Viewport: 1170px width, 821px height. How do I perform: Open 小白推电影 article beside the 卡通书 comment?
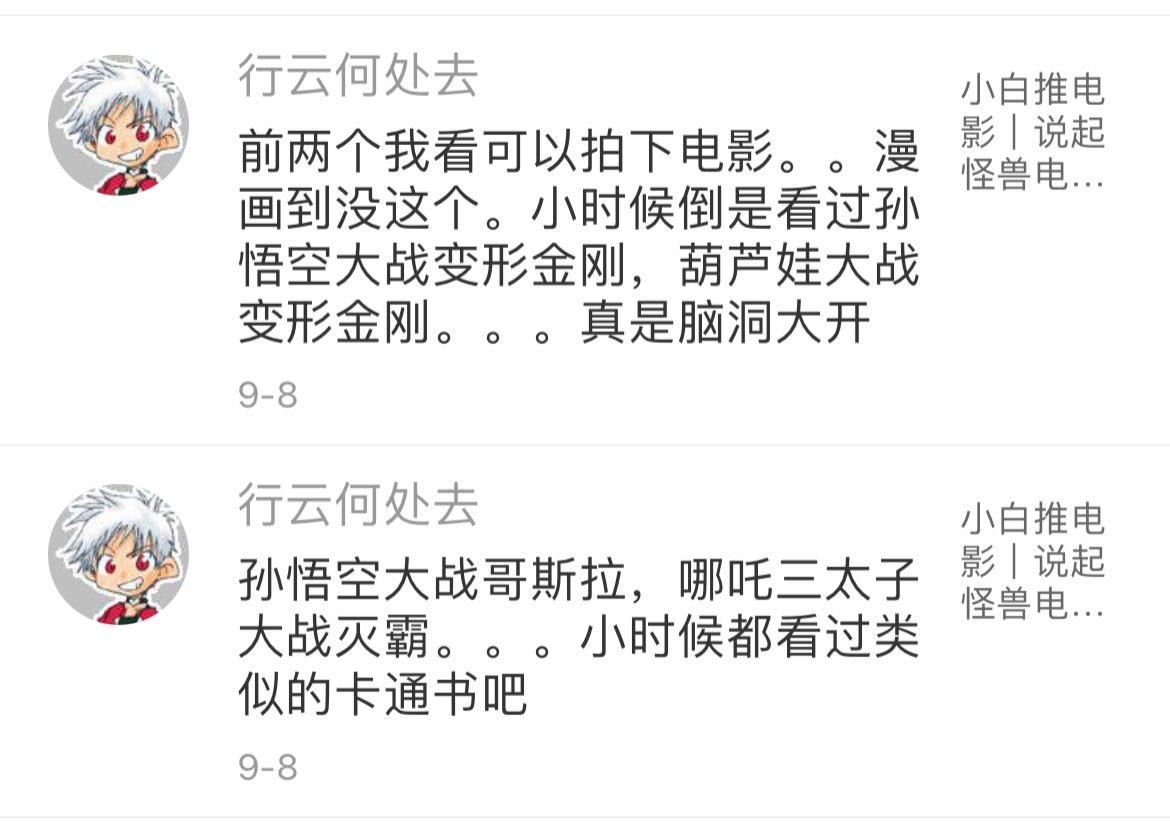1033,562
